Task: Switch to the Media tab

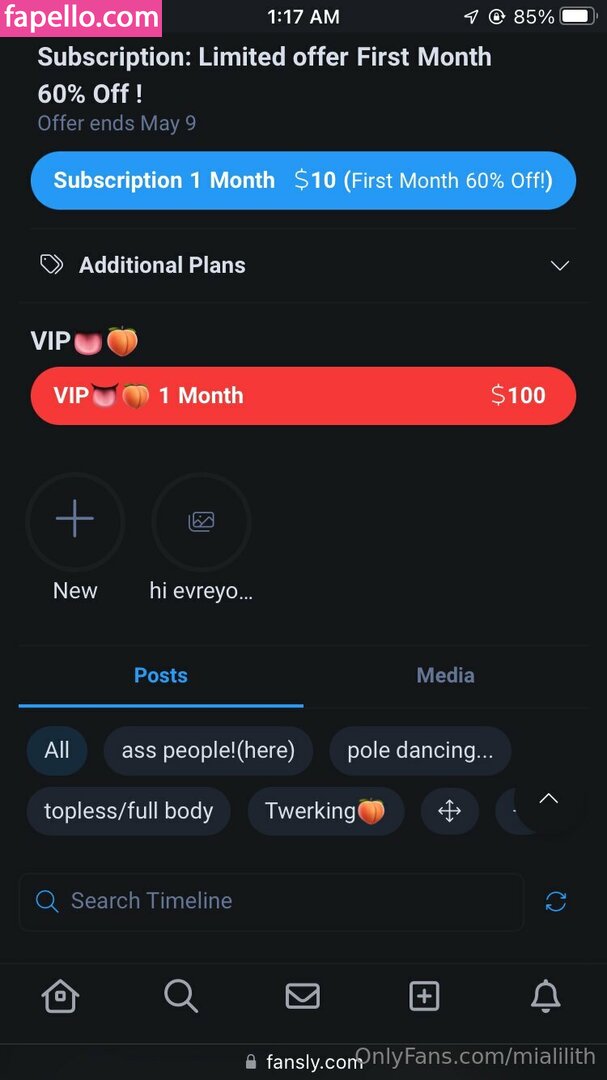Action: click(x=445, y=675)
